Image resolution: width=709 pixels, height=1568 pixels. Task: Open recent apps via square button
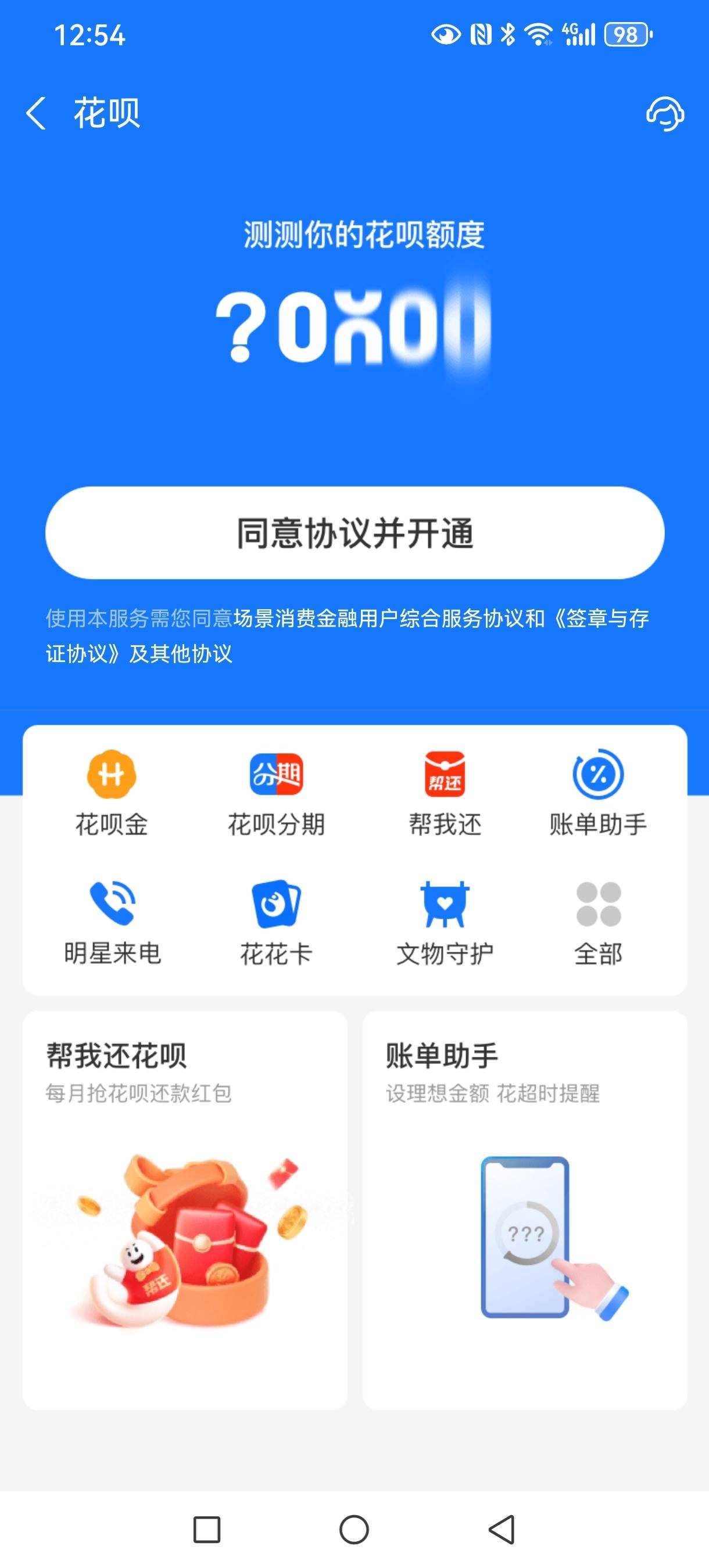point(206,1530)
